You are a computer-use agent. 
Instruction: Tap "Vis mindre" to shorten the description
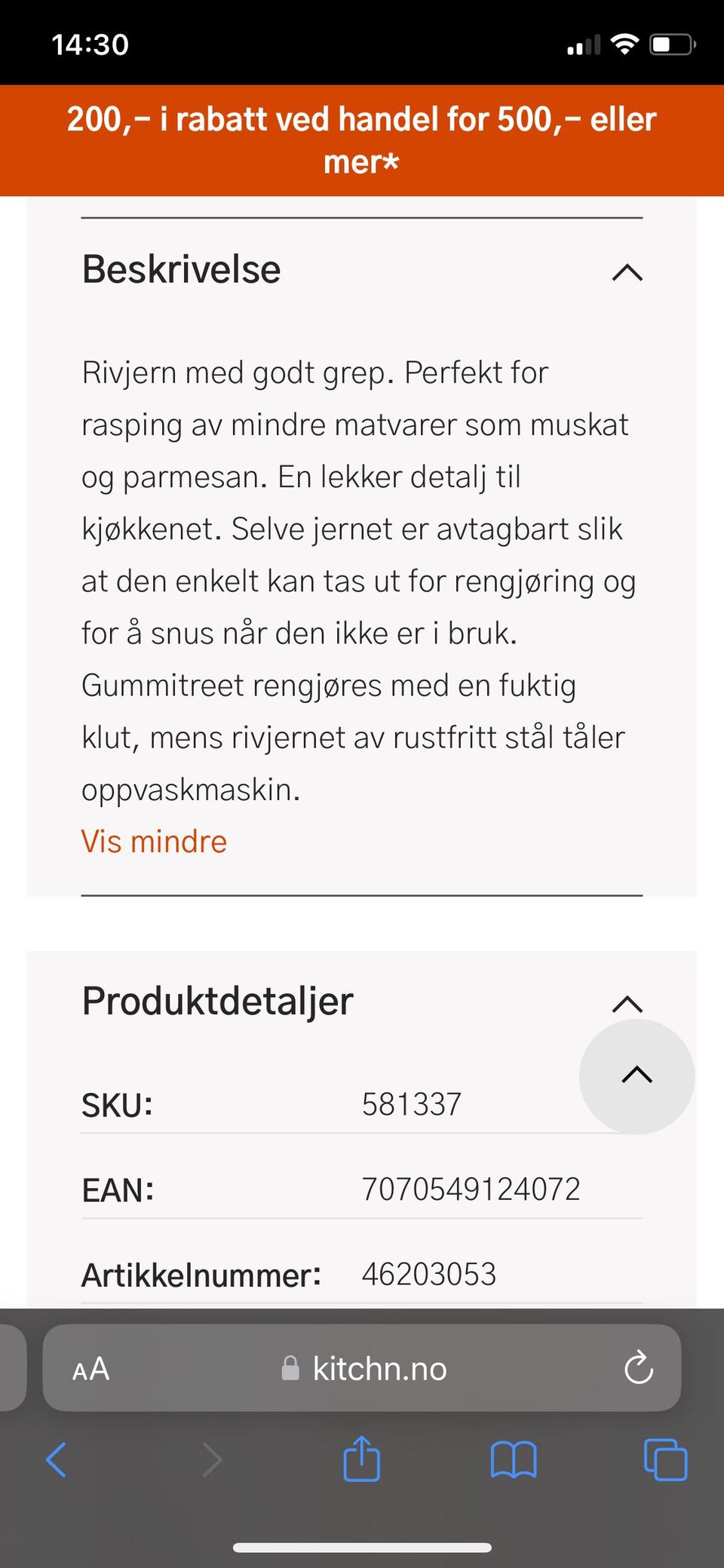pos(153,840)
